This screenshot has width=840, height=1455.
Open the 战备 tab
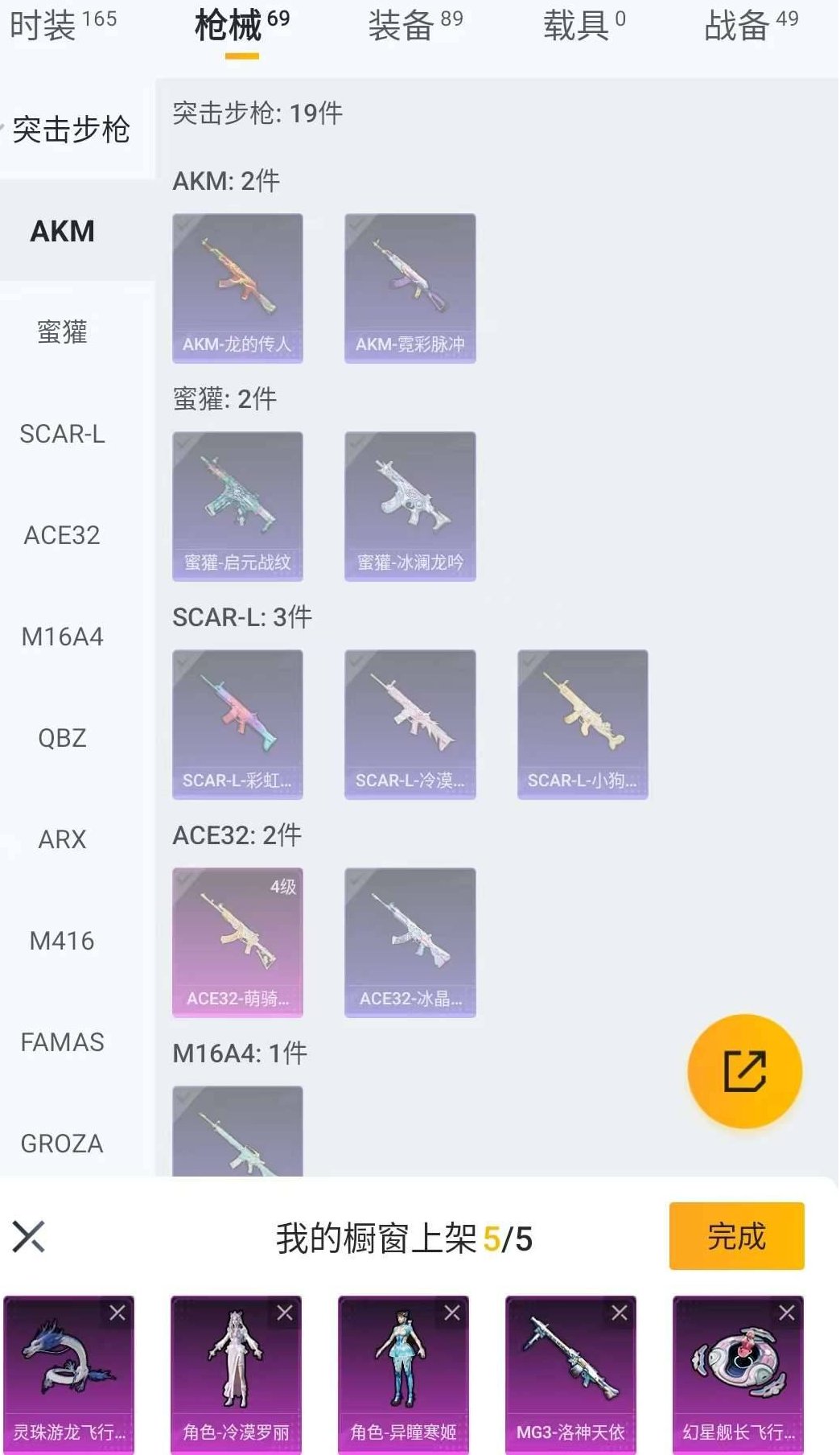[x=750, y=26]
